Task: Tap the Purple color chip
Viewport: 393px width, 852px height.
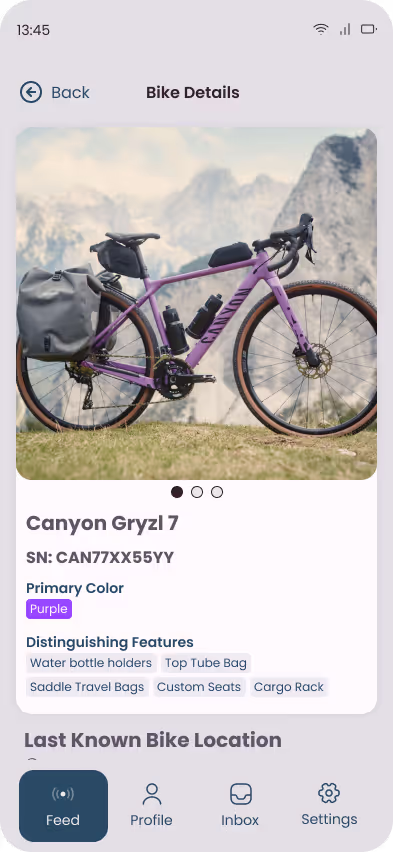Action: point(49,609)
